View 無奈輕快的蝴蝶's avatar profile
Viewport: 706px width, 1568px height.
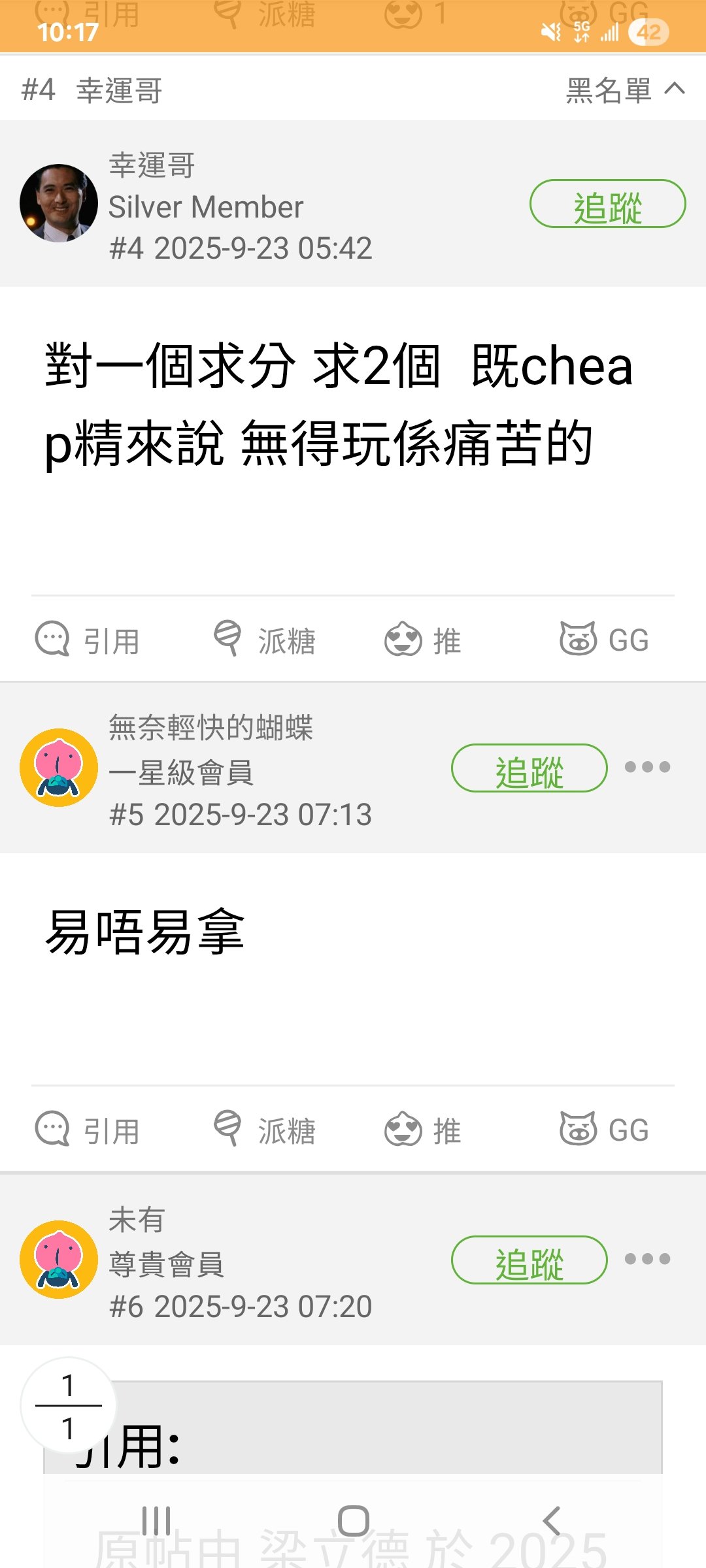(59, 768)
